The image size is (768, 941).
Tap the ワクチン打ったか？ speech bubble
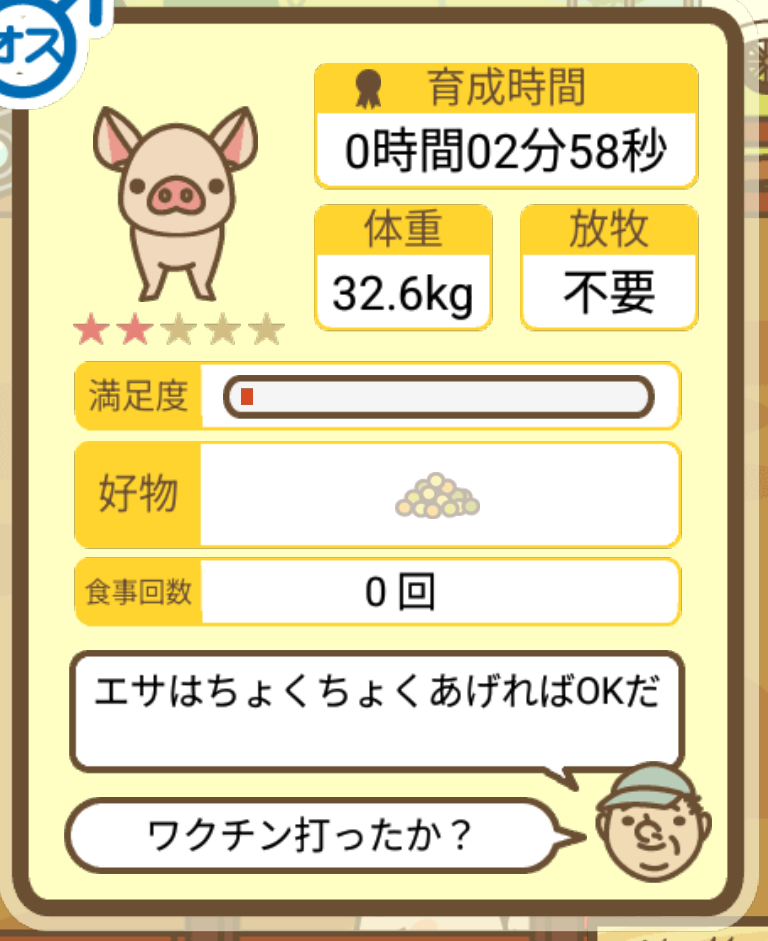(x=308, y=835)
